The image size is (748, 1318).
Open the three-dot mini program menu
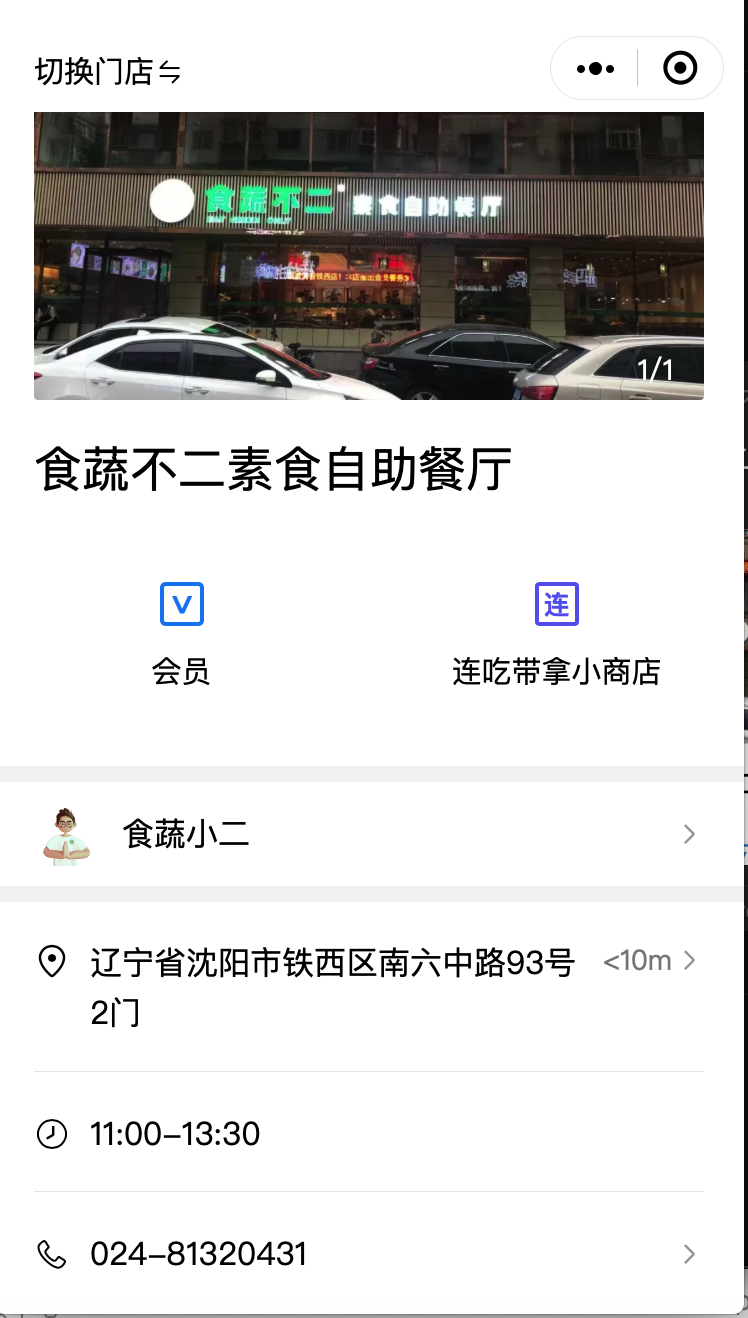click(595, 69)
